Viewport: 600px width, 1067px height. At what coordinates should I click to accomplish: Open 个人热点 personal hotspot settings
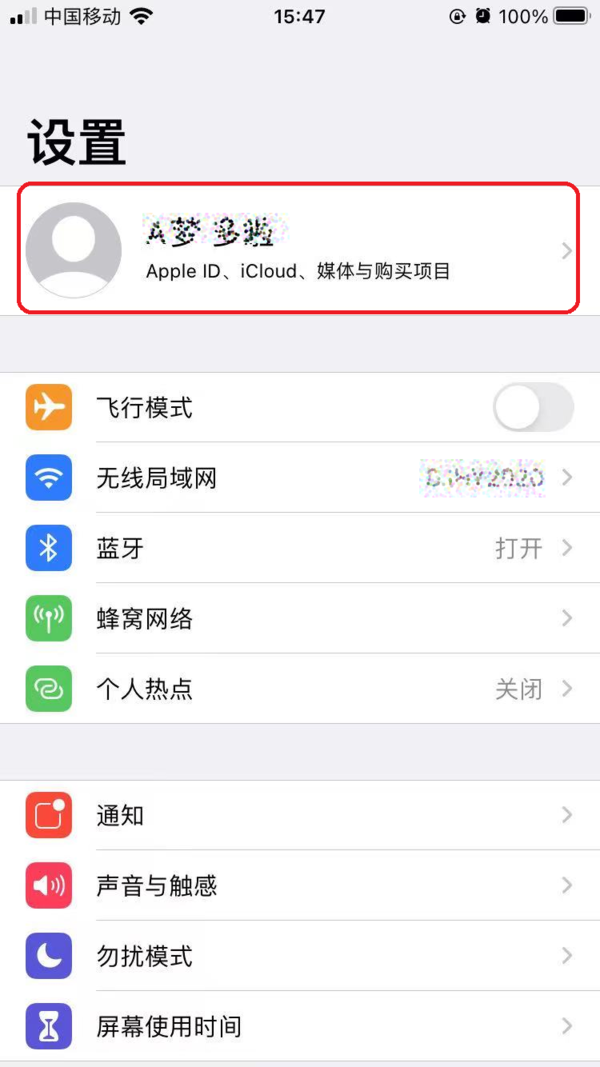click(300, 689)
